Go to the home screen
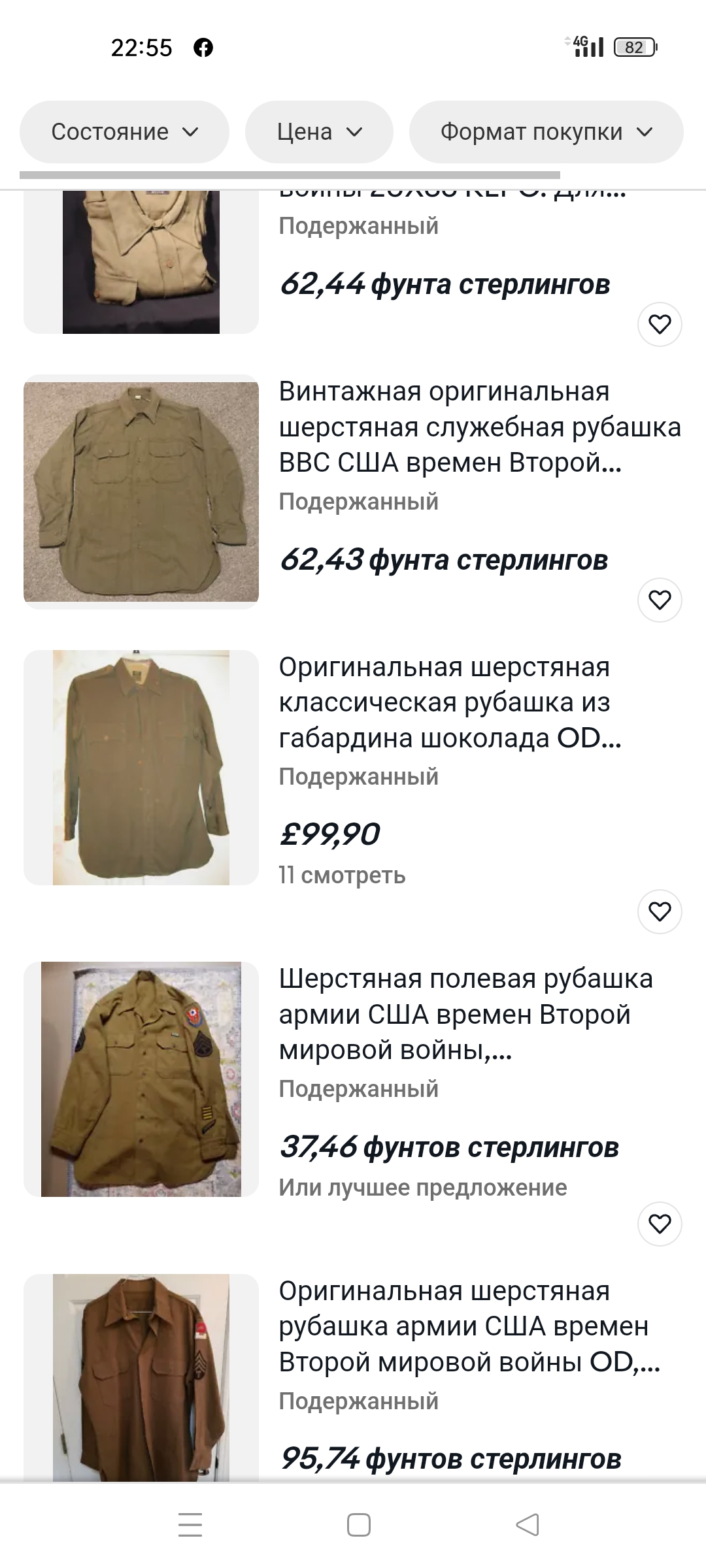Image resolution: width=706 pixels, height=1568 pixels. [x=358, y=1525]
